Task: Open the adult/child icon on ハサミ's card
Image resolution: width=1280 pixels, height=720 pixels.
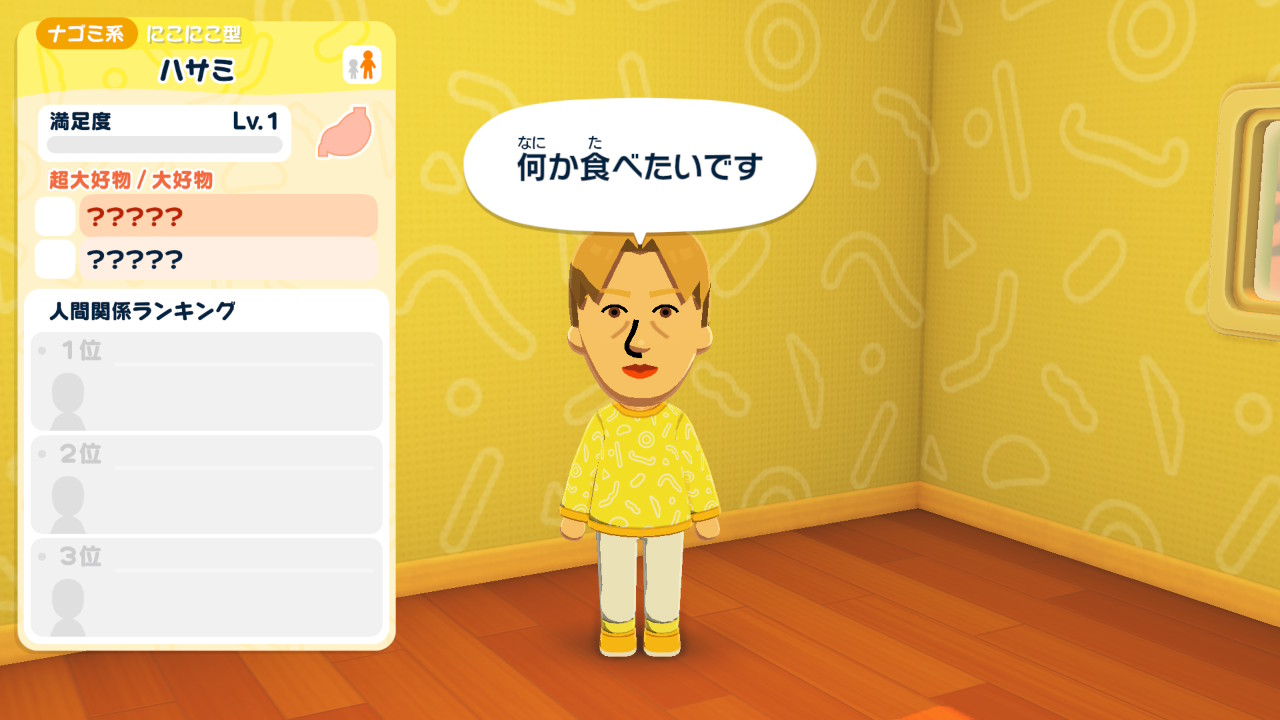Action: click(x=361, y=66)
